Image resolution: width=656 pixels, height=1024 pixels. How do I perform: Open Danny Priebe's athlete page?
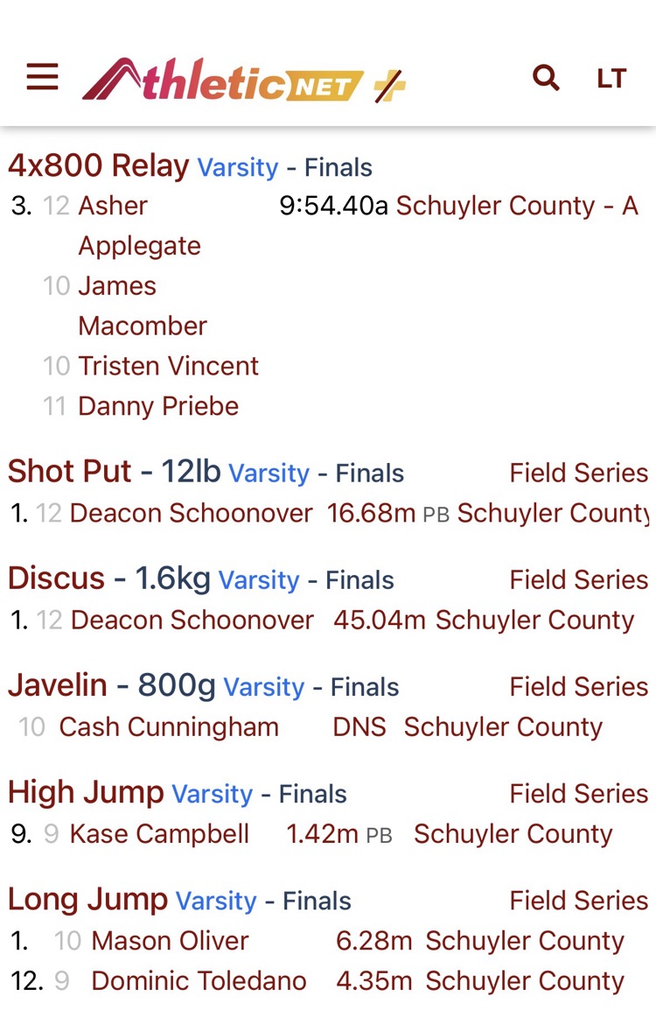(x=158, y=407)
